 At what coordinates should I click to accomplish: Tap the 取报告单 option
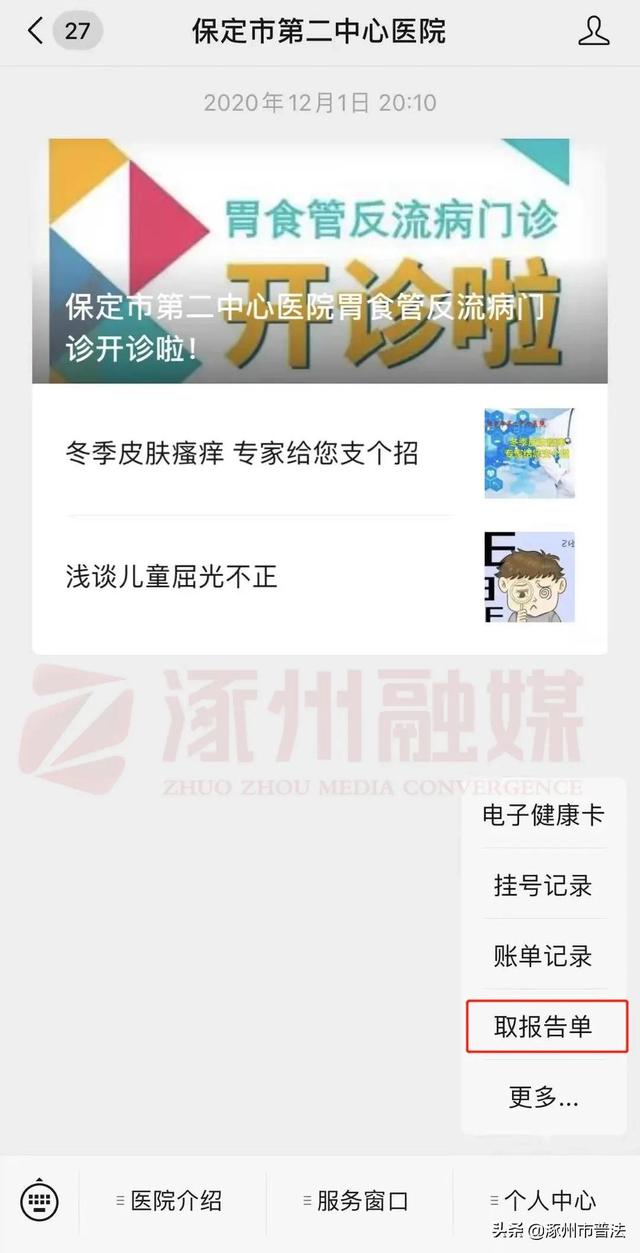[543, 1026]
